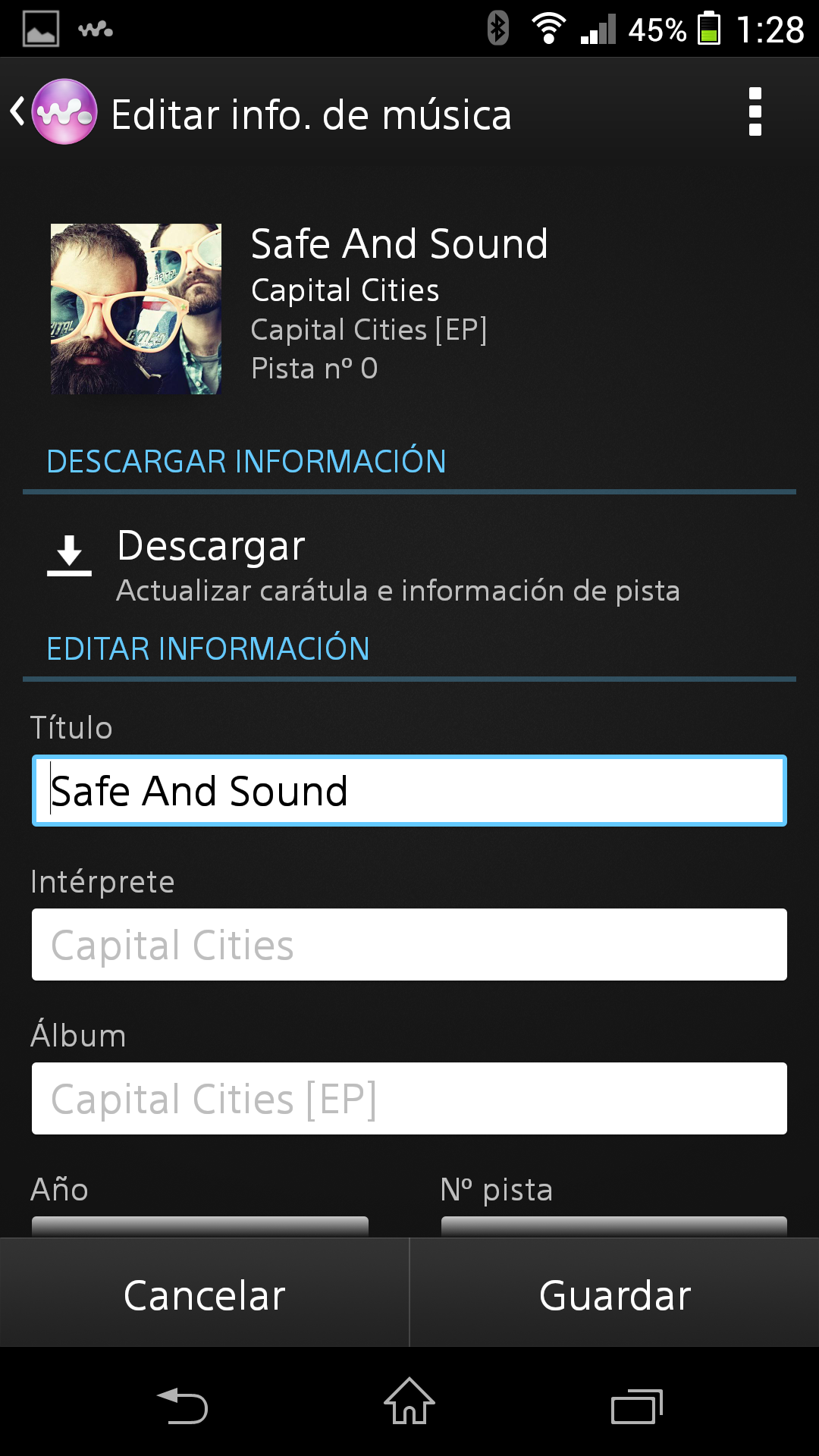Open the overflow menu

point(755,112)
